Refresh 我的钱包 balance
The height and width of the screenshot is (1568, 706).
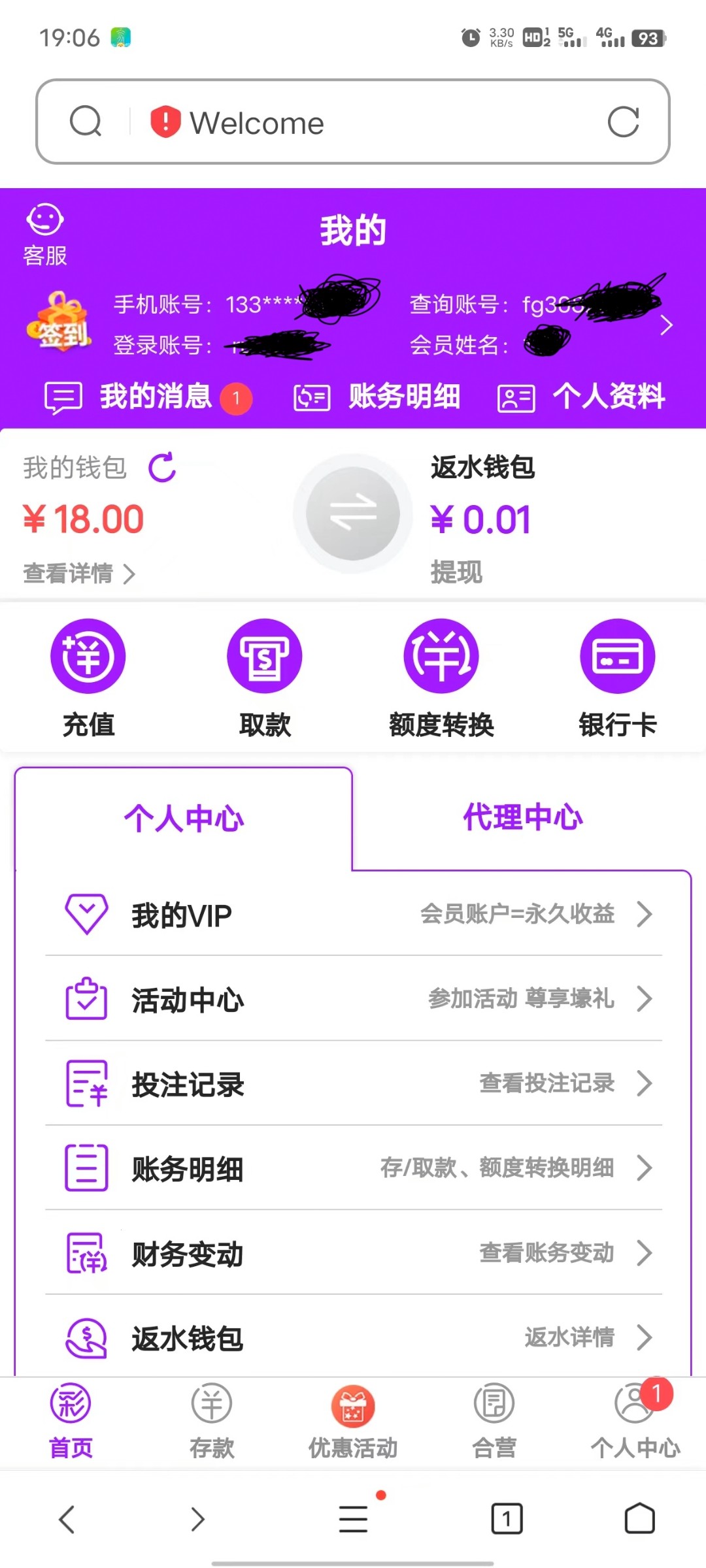pos(162,468)
